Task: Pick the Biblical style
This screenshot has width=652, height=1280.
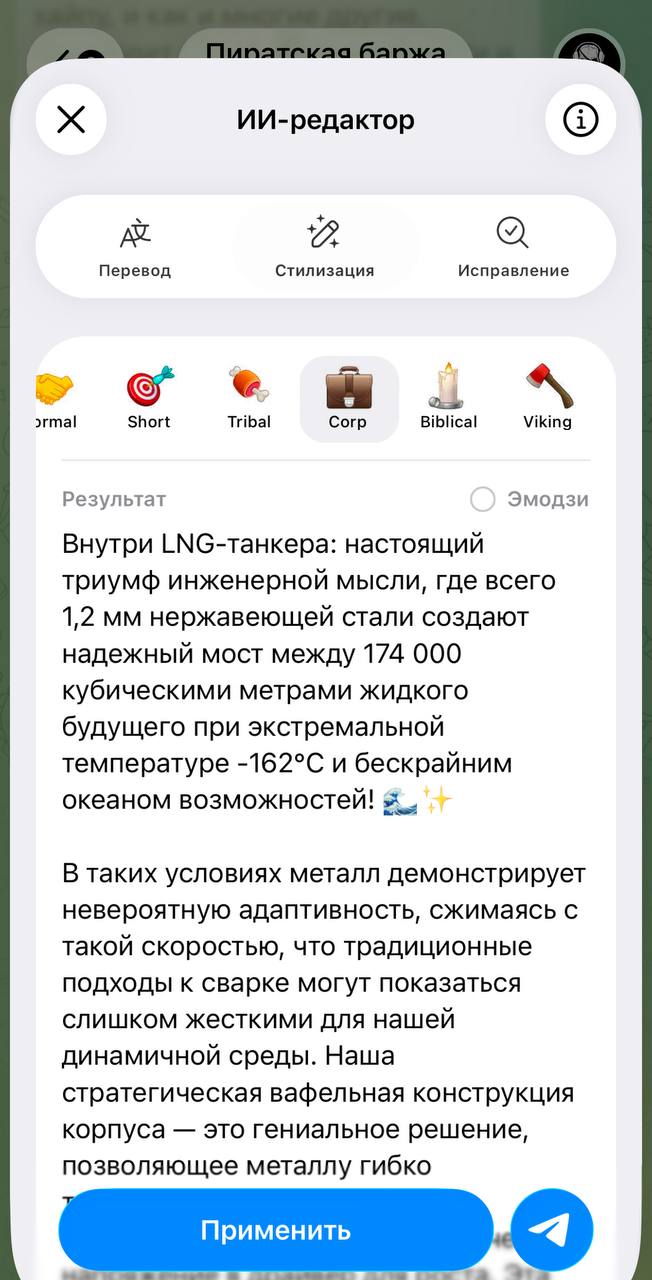Action: [x=449, y=398]
